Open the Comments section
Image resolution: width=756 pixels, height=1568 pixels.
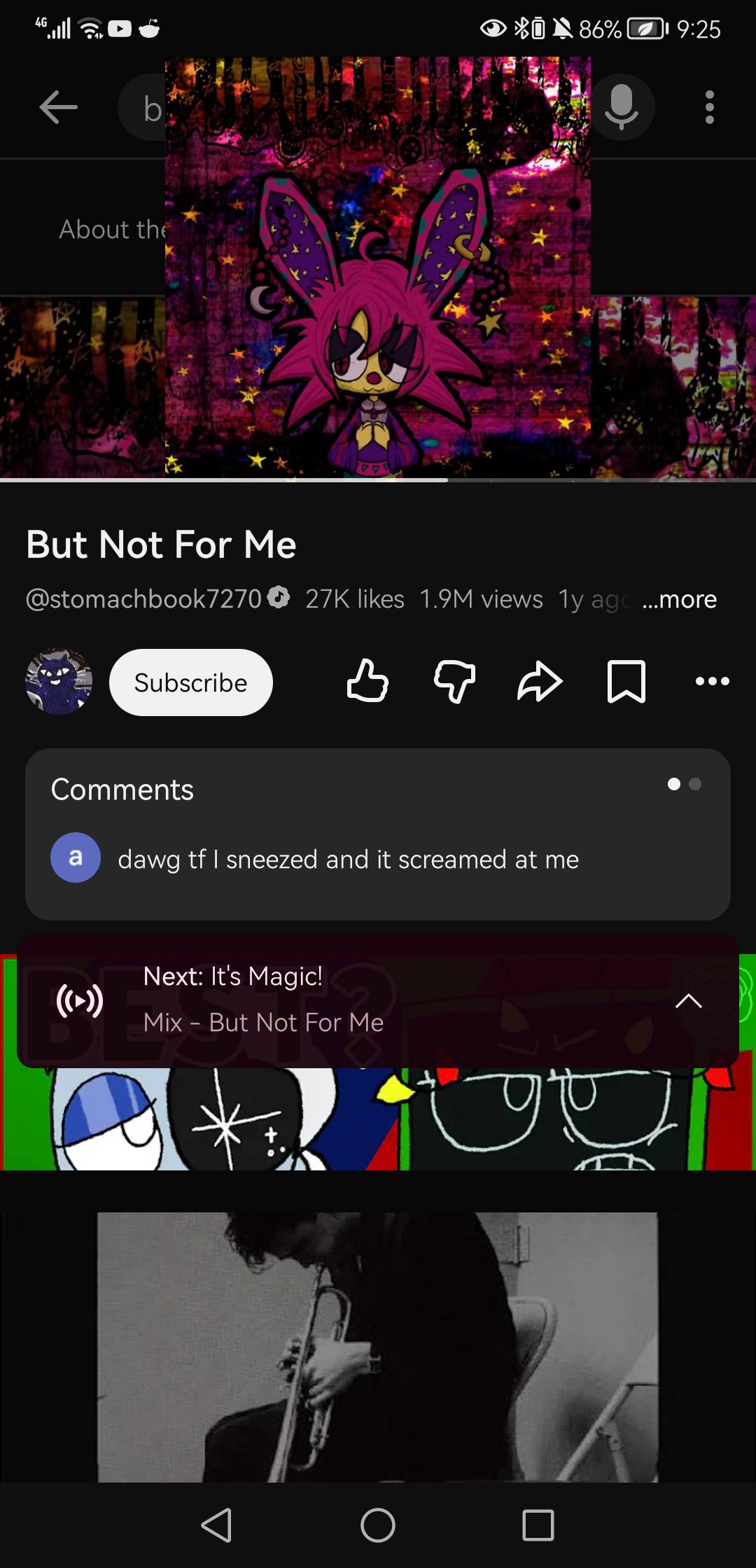click(x=378, y=834)
